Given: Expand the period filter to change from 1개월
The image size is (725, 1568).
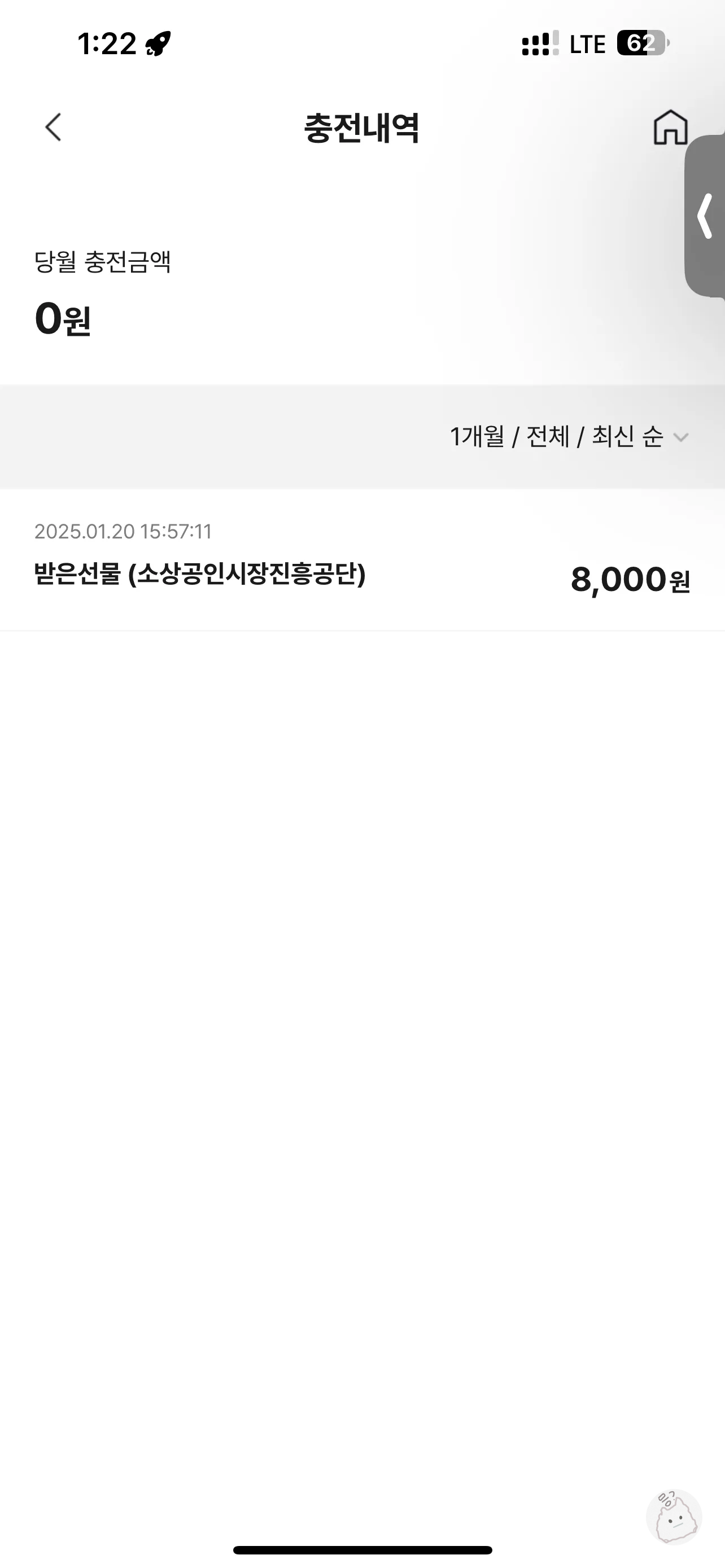Looking at the screenshot, I should 478,436.
